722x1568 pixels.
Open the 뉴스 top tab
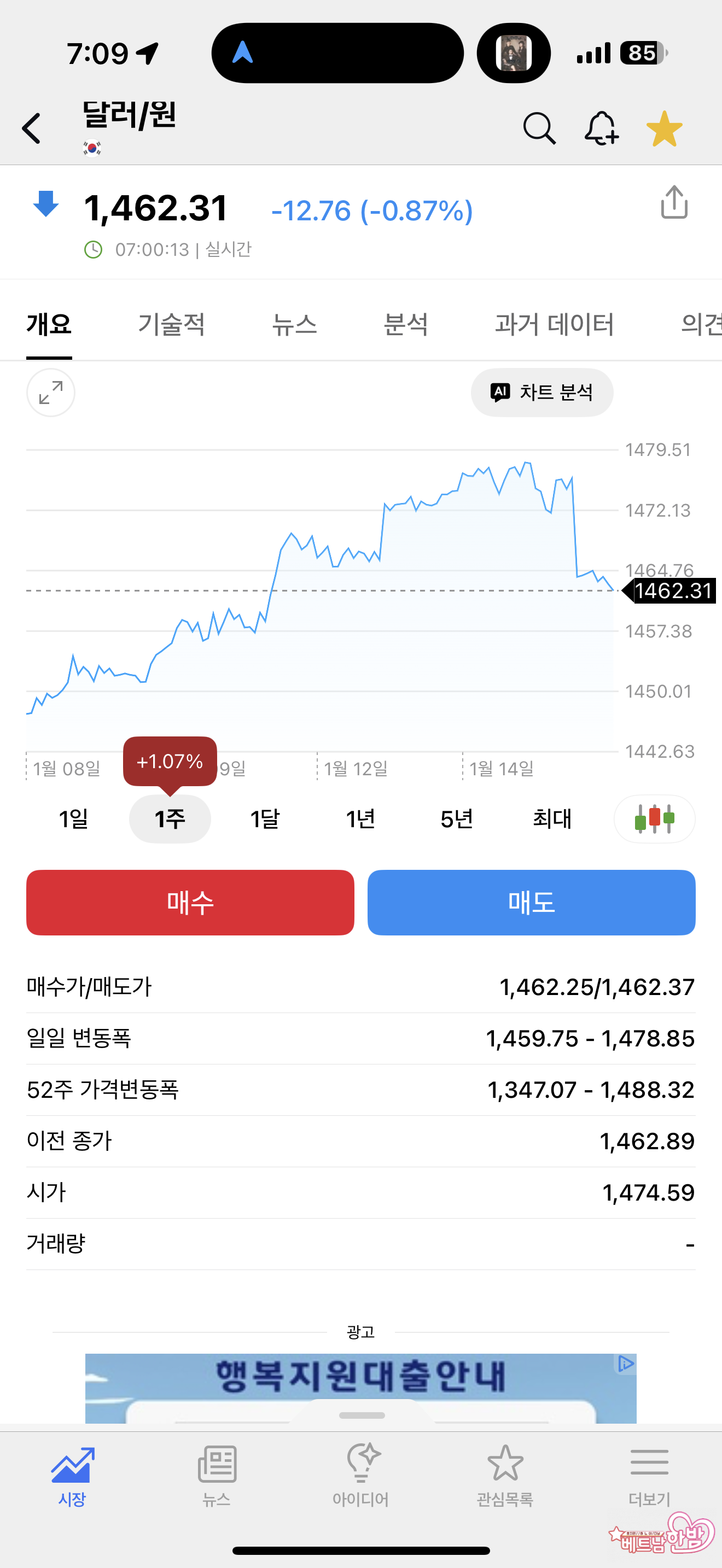294,324
